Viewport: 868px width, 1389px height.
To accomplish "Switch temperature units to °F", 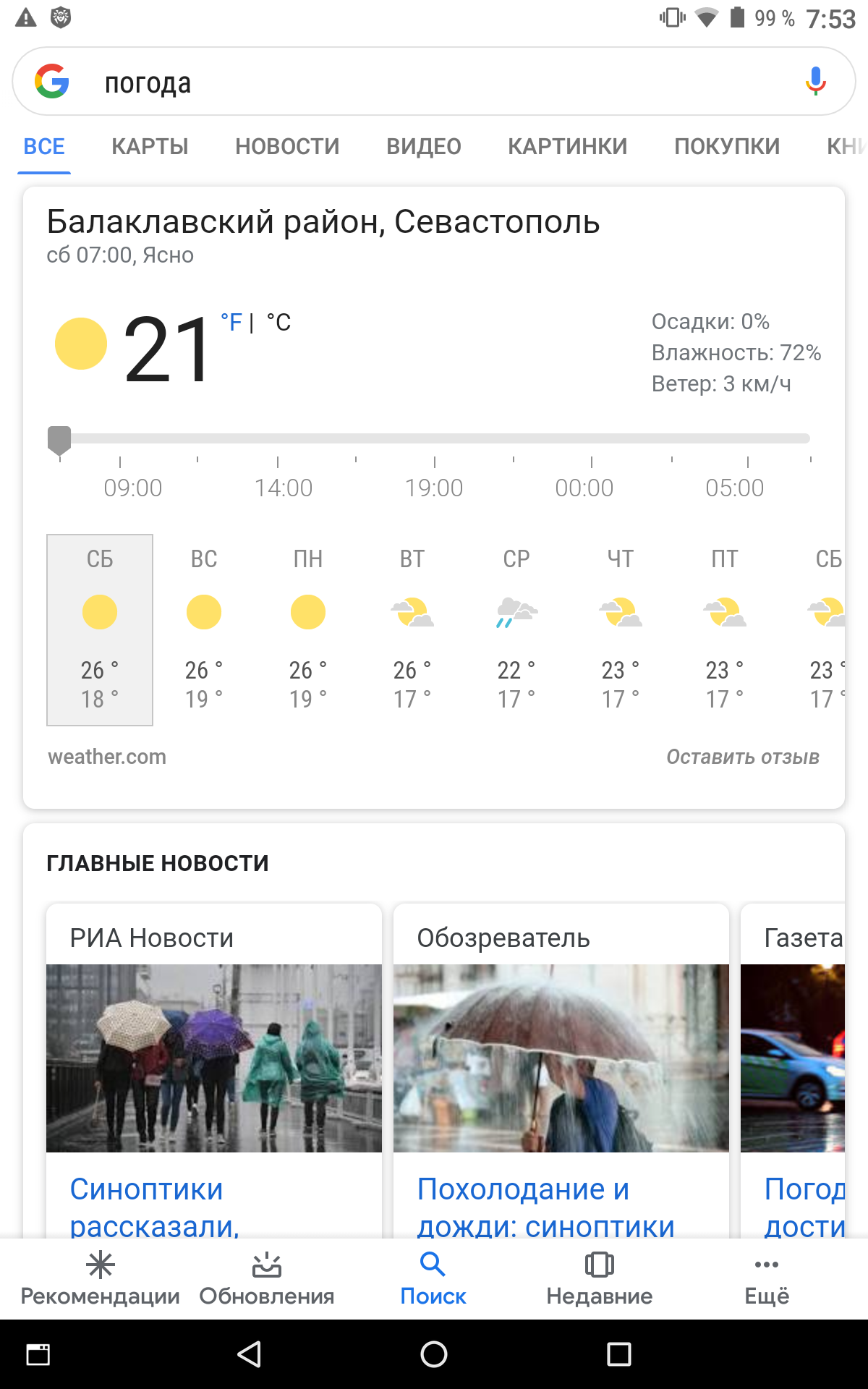I will pyautogui.click(x=231, y=323).
